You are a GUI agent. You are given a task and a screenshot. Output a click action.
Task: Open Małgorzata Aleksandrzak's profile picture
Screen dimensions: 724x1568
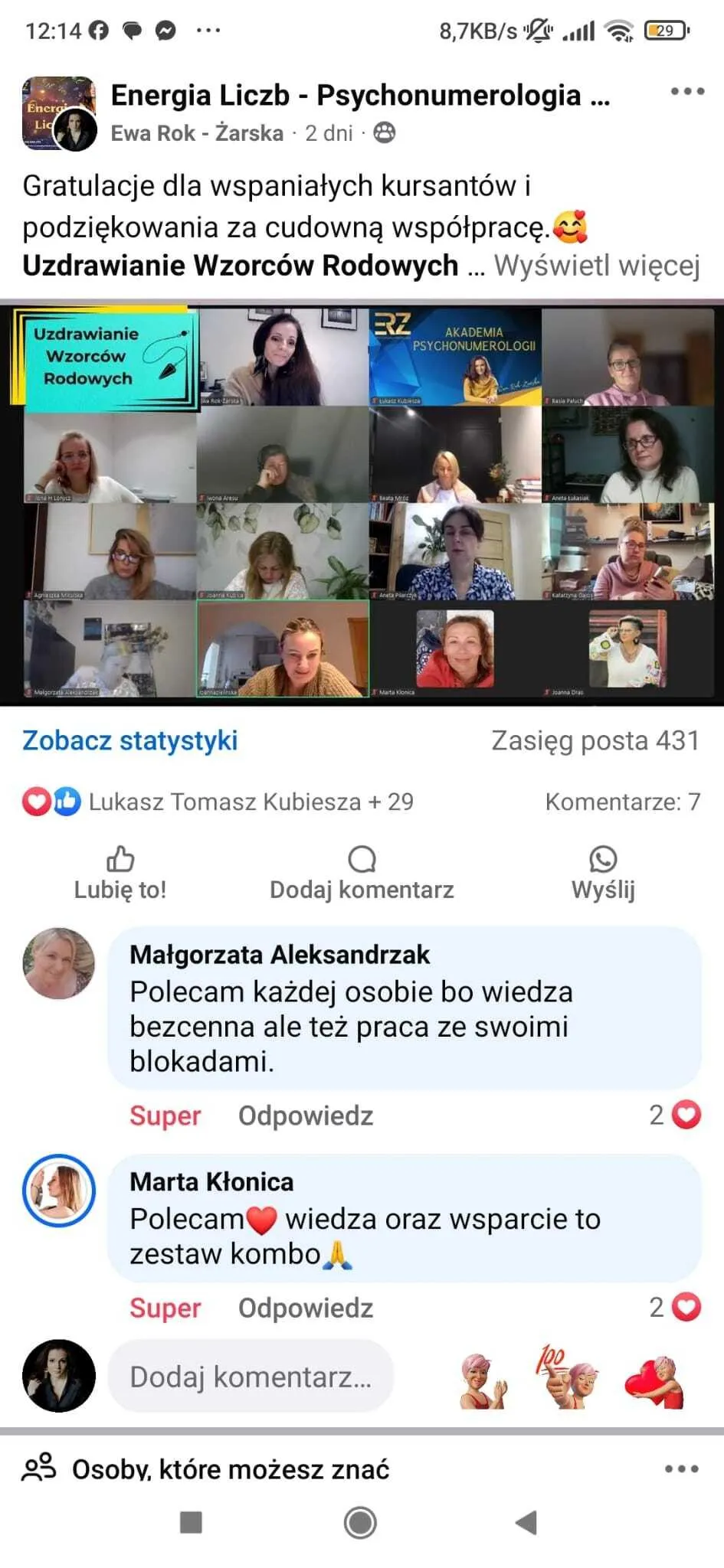[x=59, y=963]
